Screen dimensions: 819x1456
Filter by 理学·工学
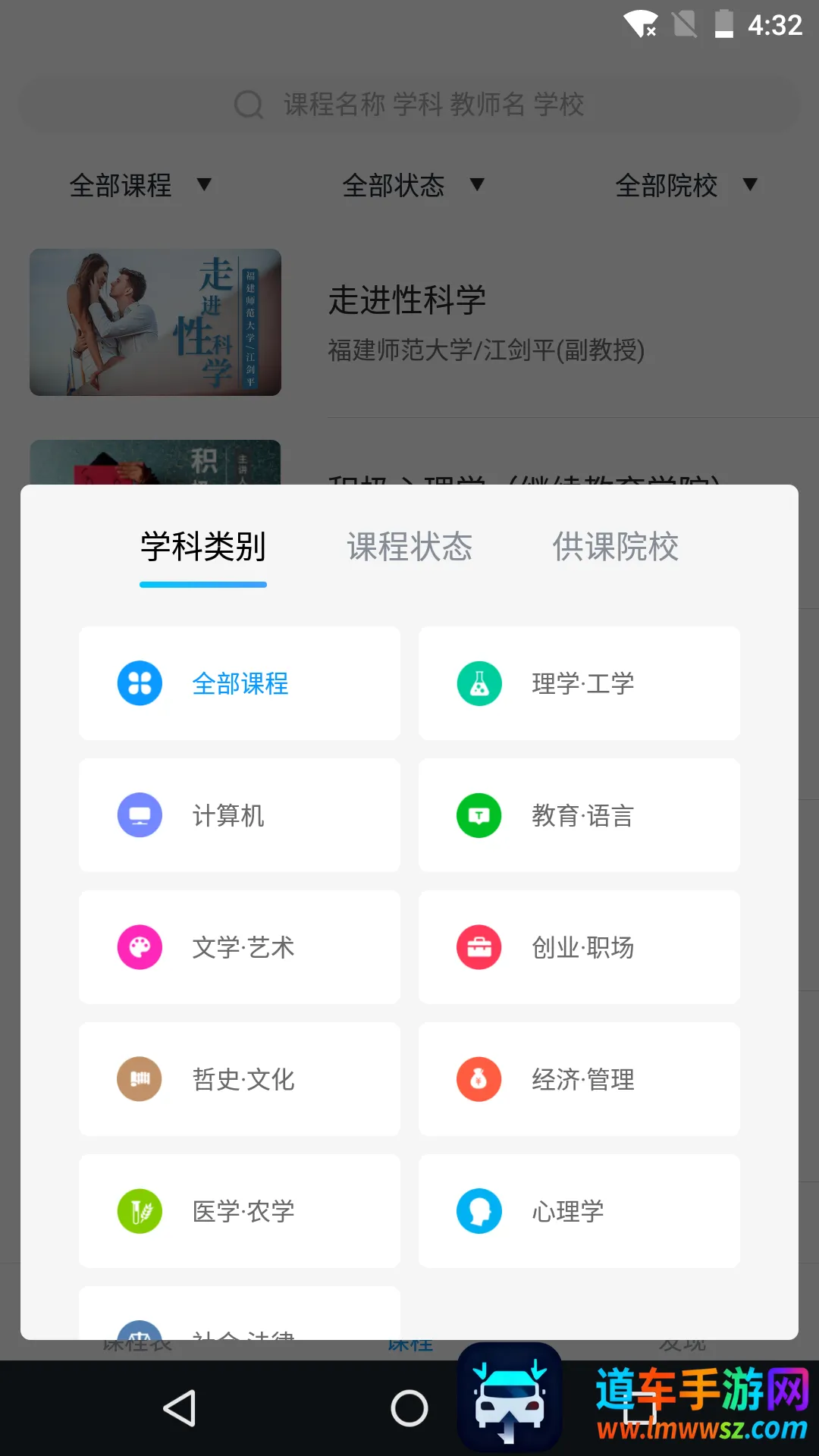(579, 683)
